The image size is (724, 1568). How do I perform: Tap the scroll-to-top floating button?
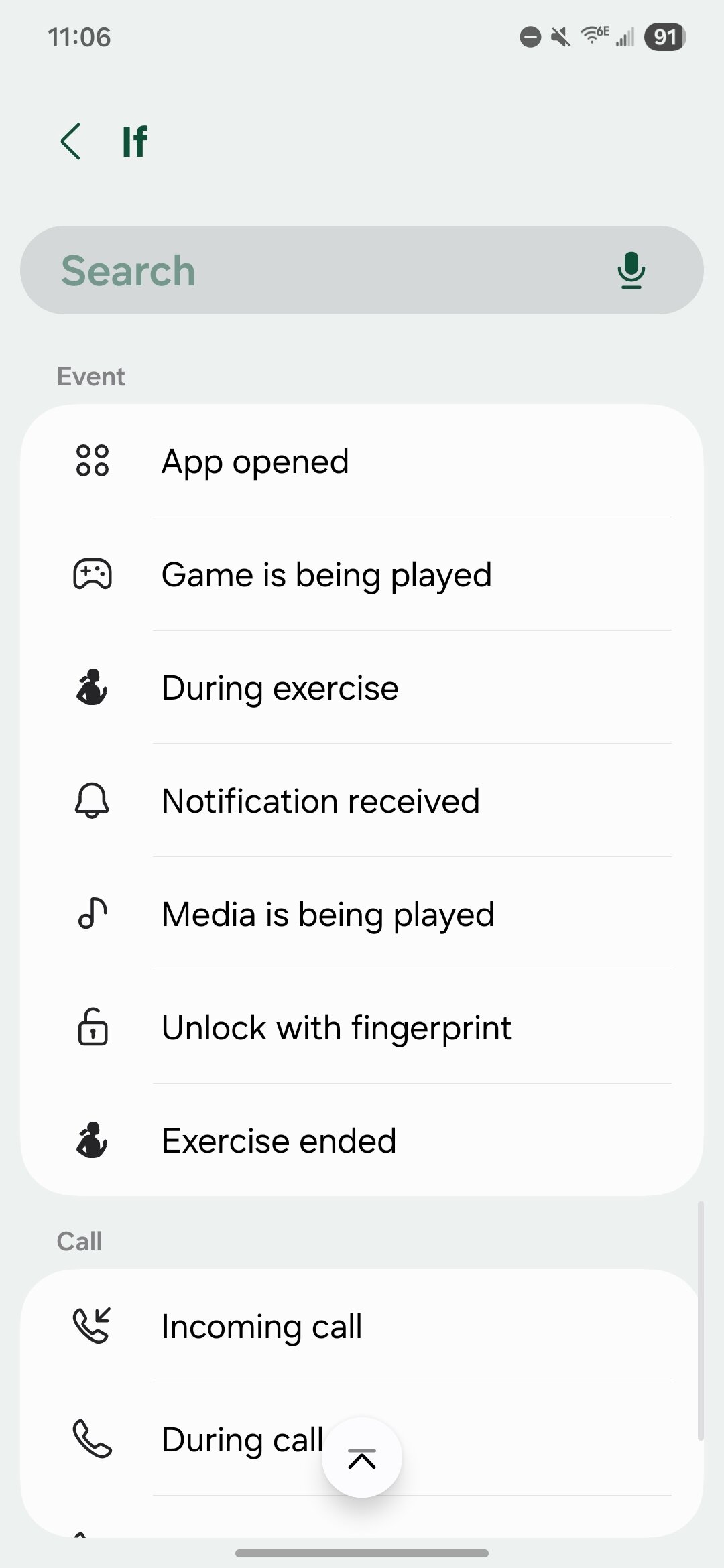click(362, 1456)
